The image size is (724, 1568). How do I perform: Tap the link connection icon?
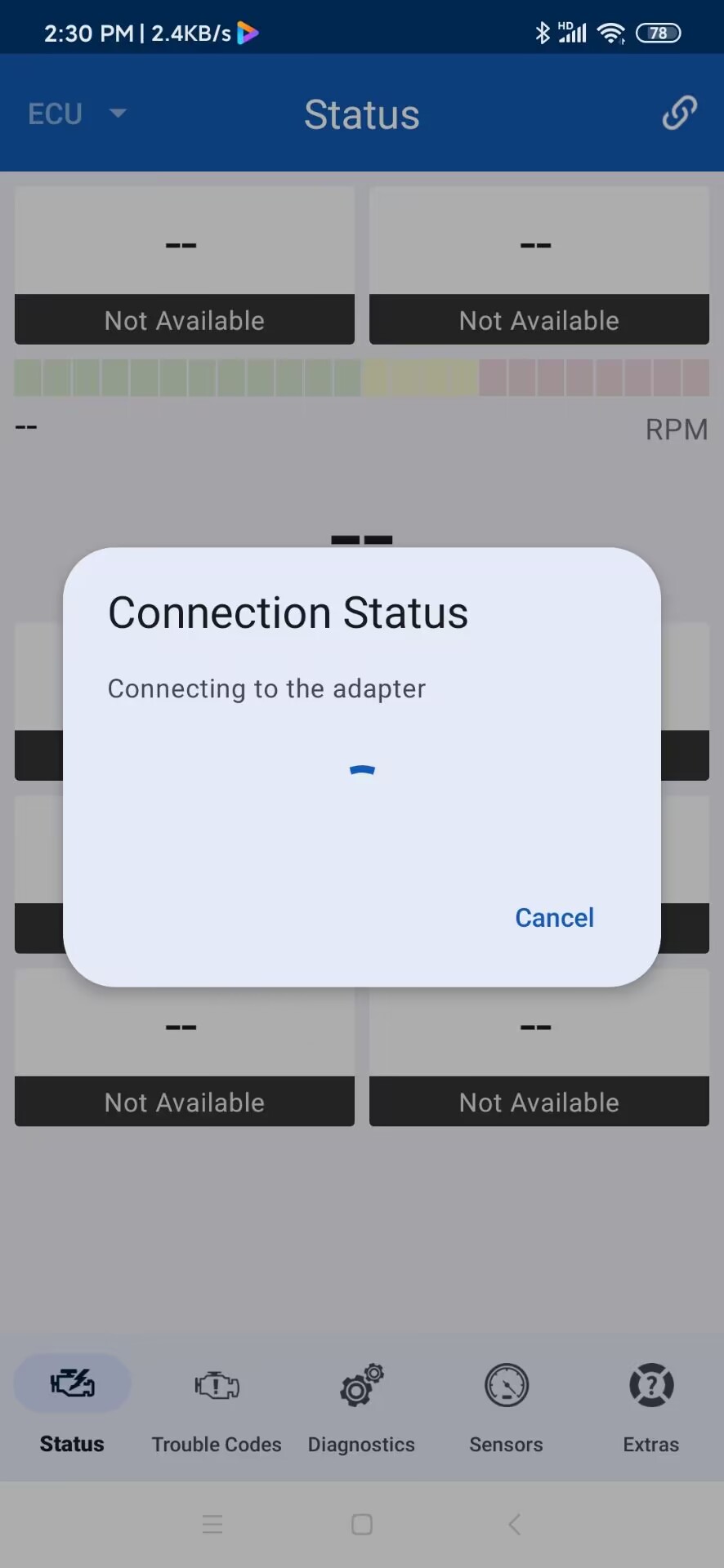click(679, 114)
